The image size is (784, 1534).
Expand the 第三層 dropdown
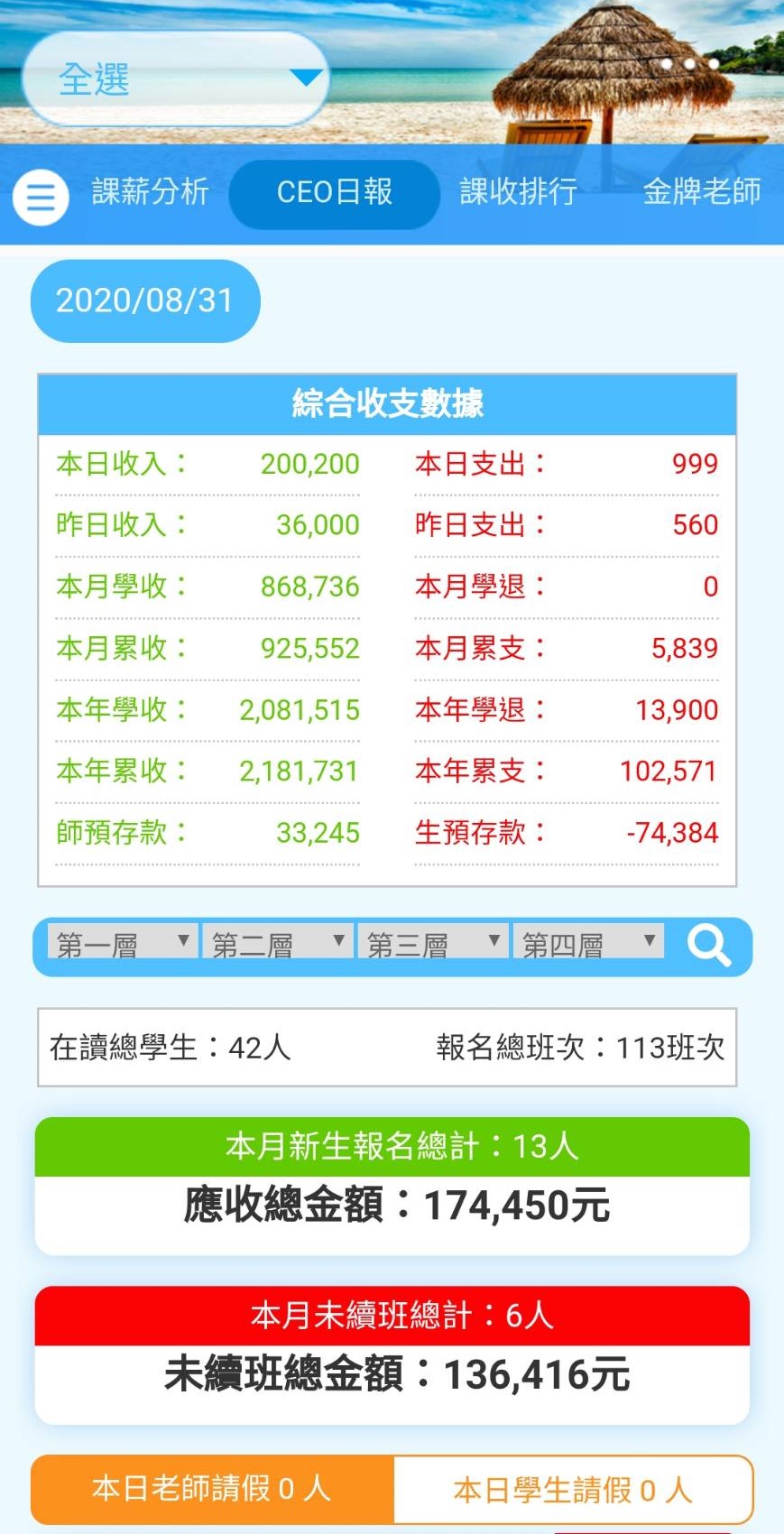[x=433, y=944]
